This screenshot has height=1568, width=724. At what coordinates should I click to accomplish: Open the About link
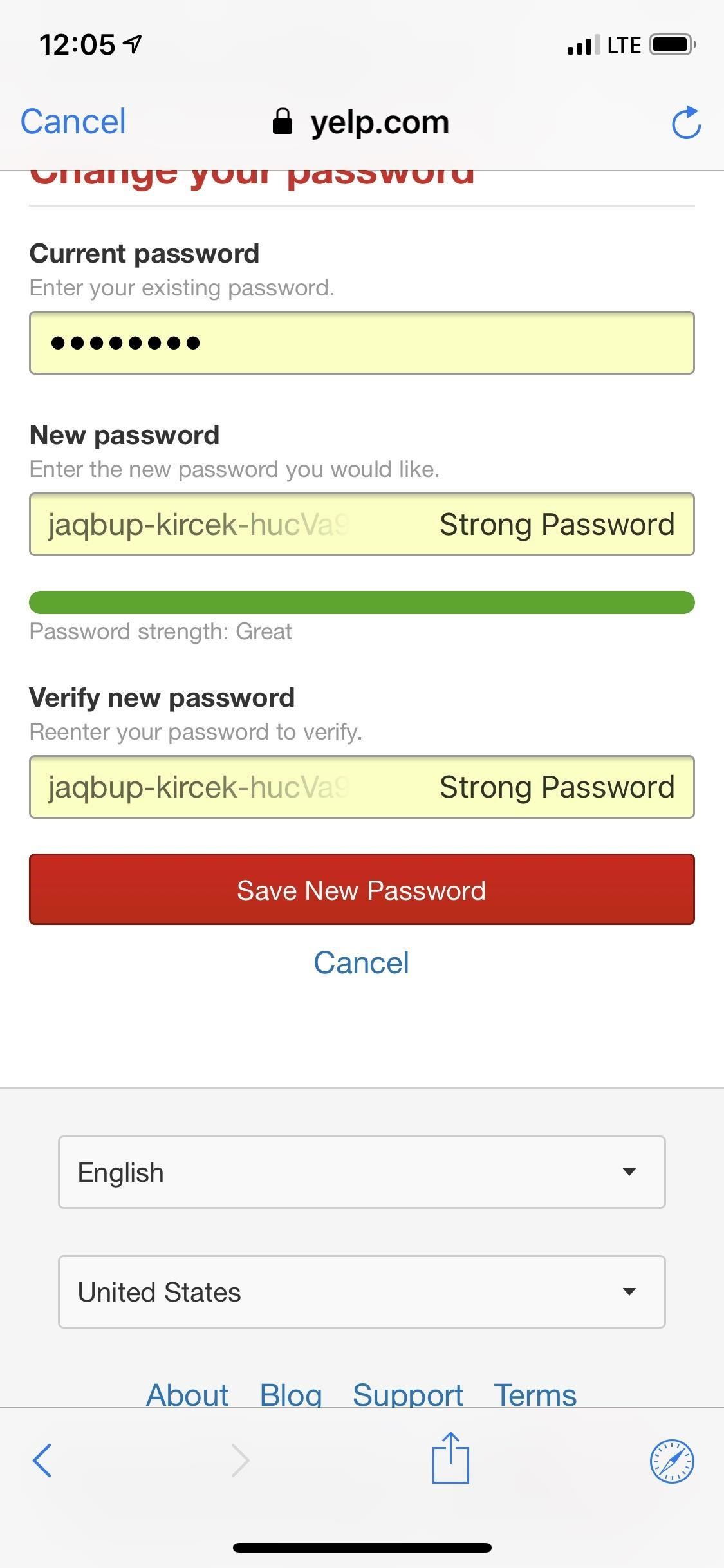coord(187,1394)
